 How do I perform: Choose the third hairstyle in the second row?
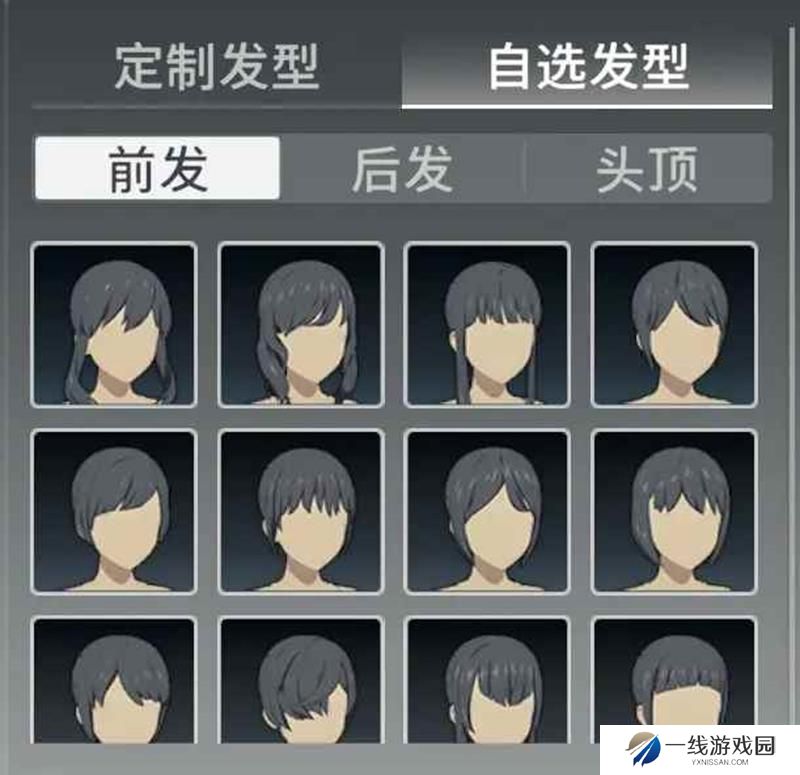[487, 511]
